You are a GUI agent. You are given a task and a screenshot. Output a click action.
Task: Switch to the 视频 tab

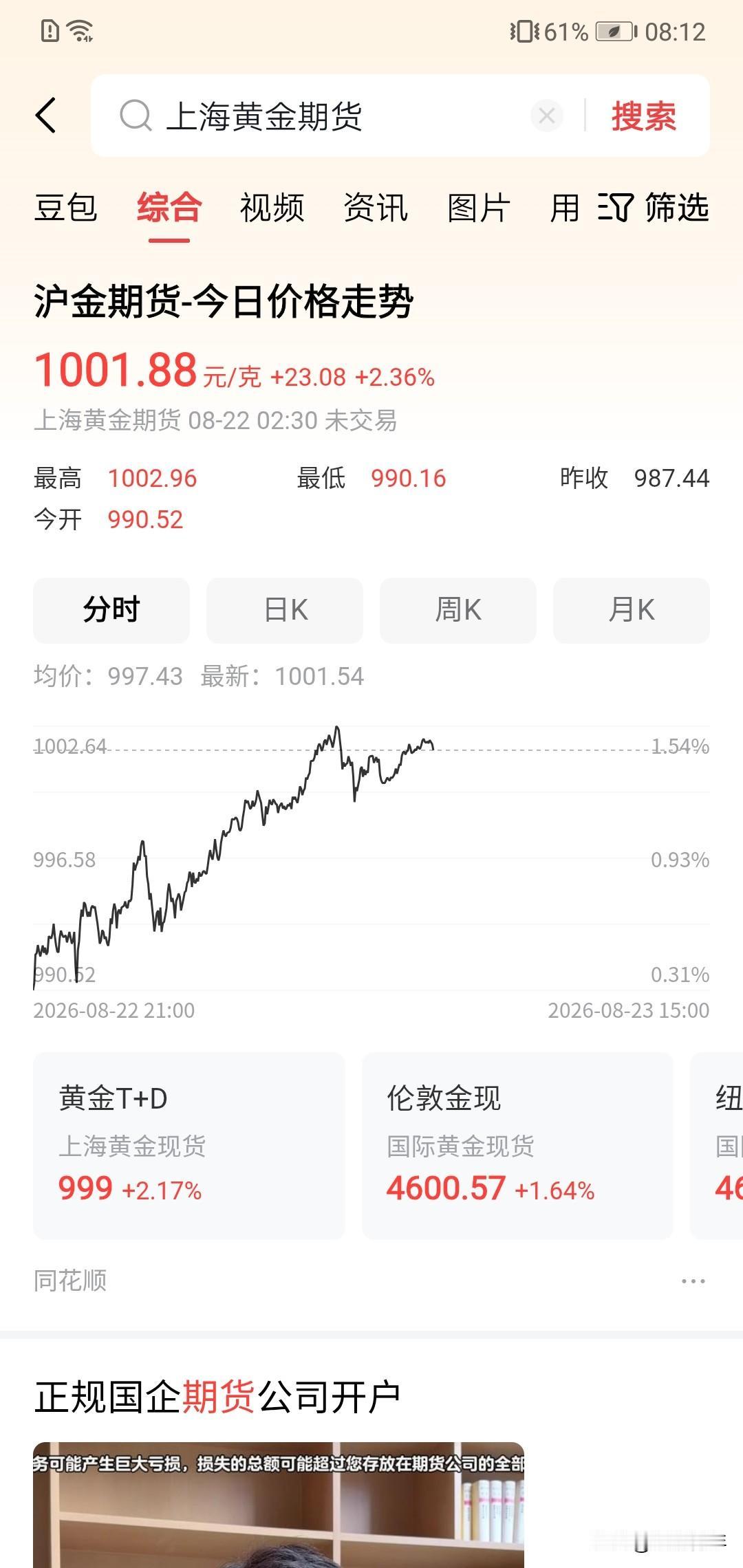[272, 208]
